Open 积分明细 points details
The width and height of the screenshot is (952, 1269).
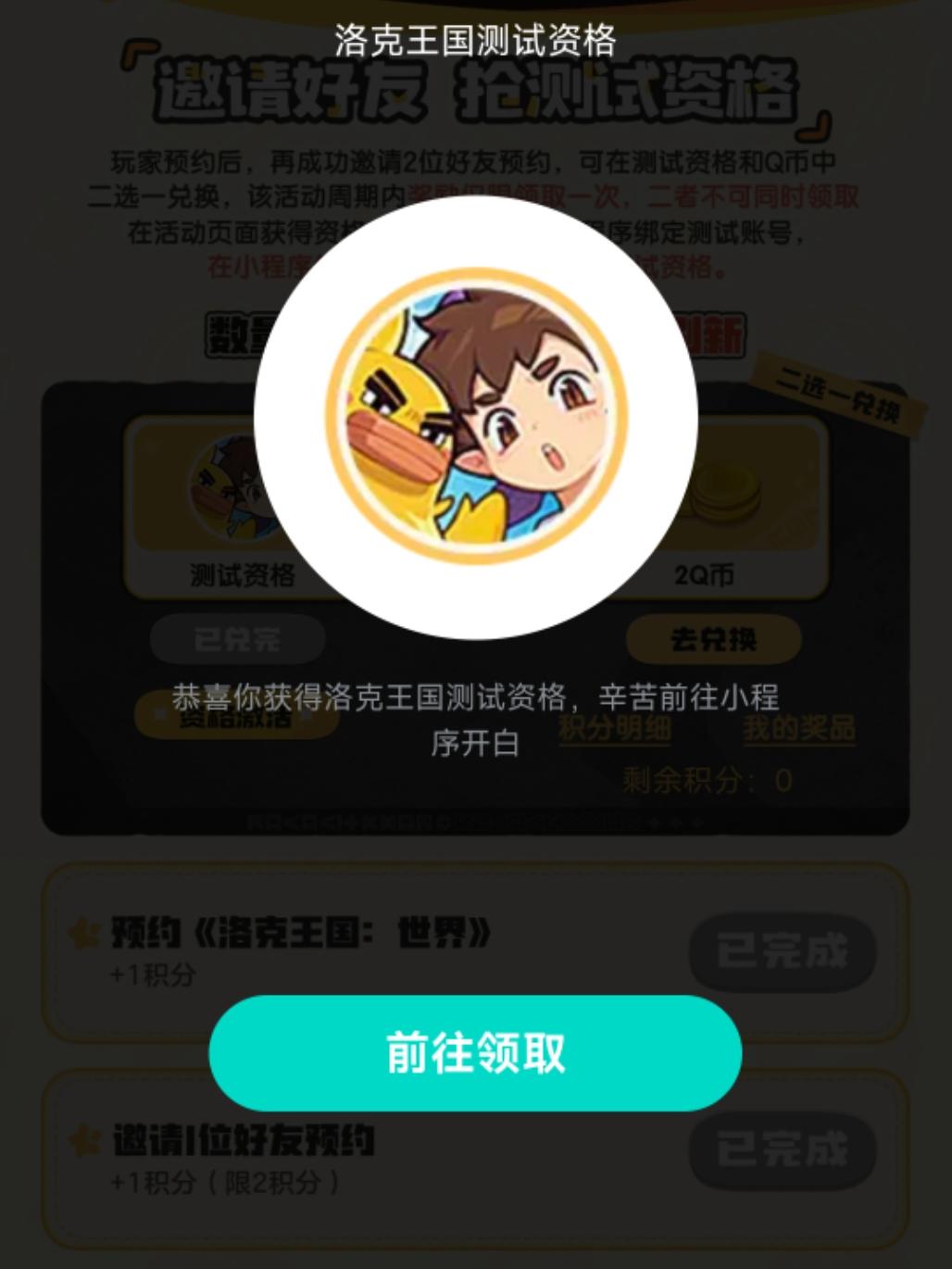coord(617,731)
